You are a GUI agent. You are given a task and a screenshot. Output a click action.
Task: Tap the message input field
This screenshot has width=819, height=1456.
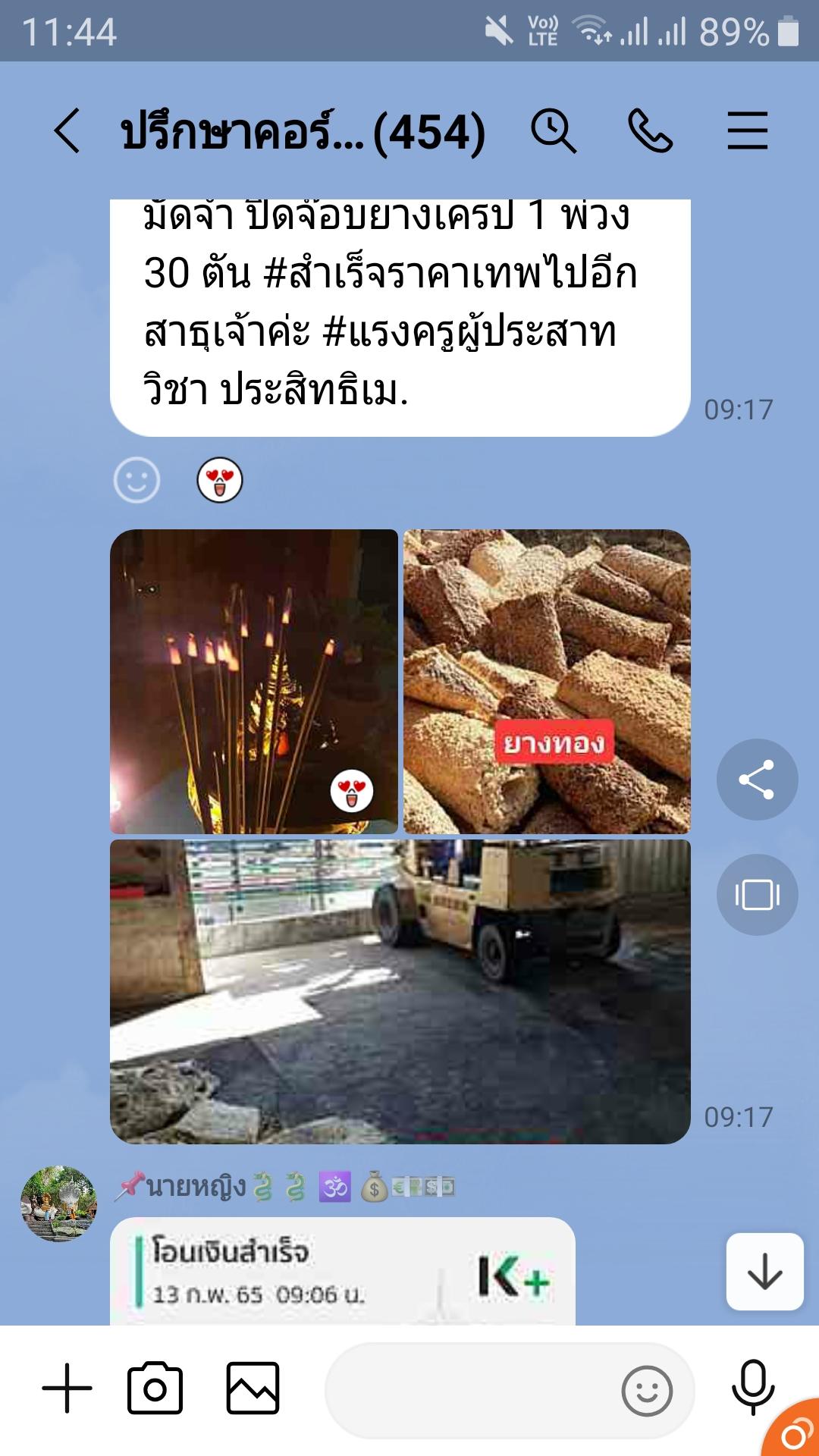[x=470, y=1390]
